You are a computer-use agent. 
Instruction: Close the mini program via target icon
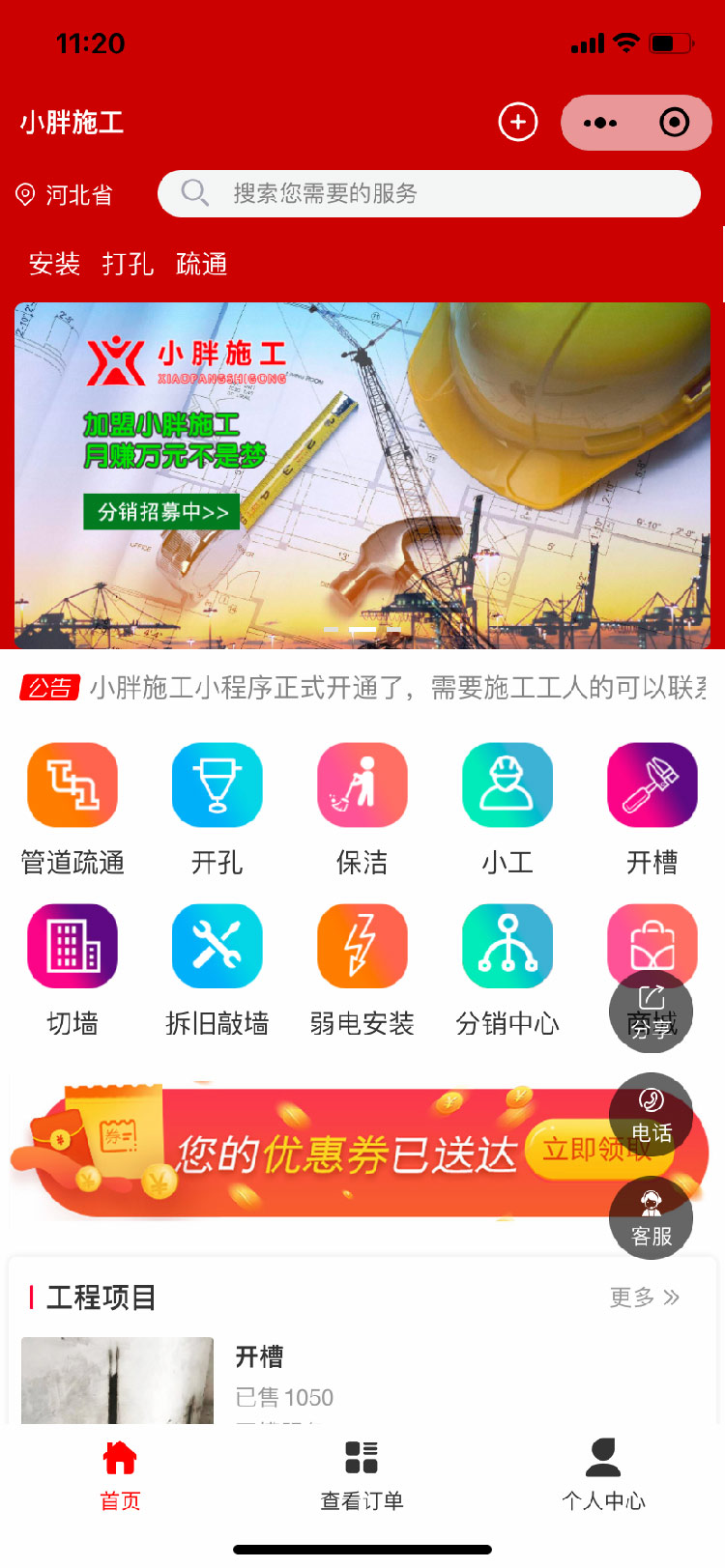tap(674, 123)
